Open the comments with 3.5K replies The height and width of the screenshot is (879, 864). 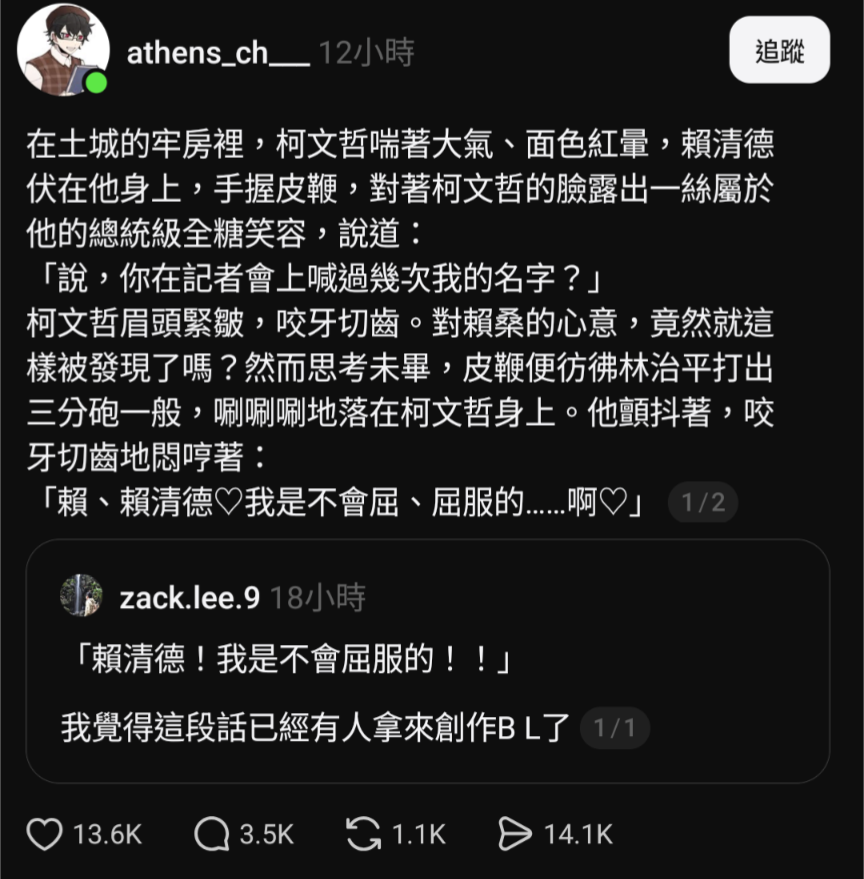click(x=212, y=834)
